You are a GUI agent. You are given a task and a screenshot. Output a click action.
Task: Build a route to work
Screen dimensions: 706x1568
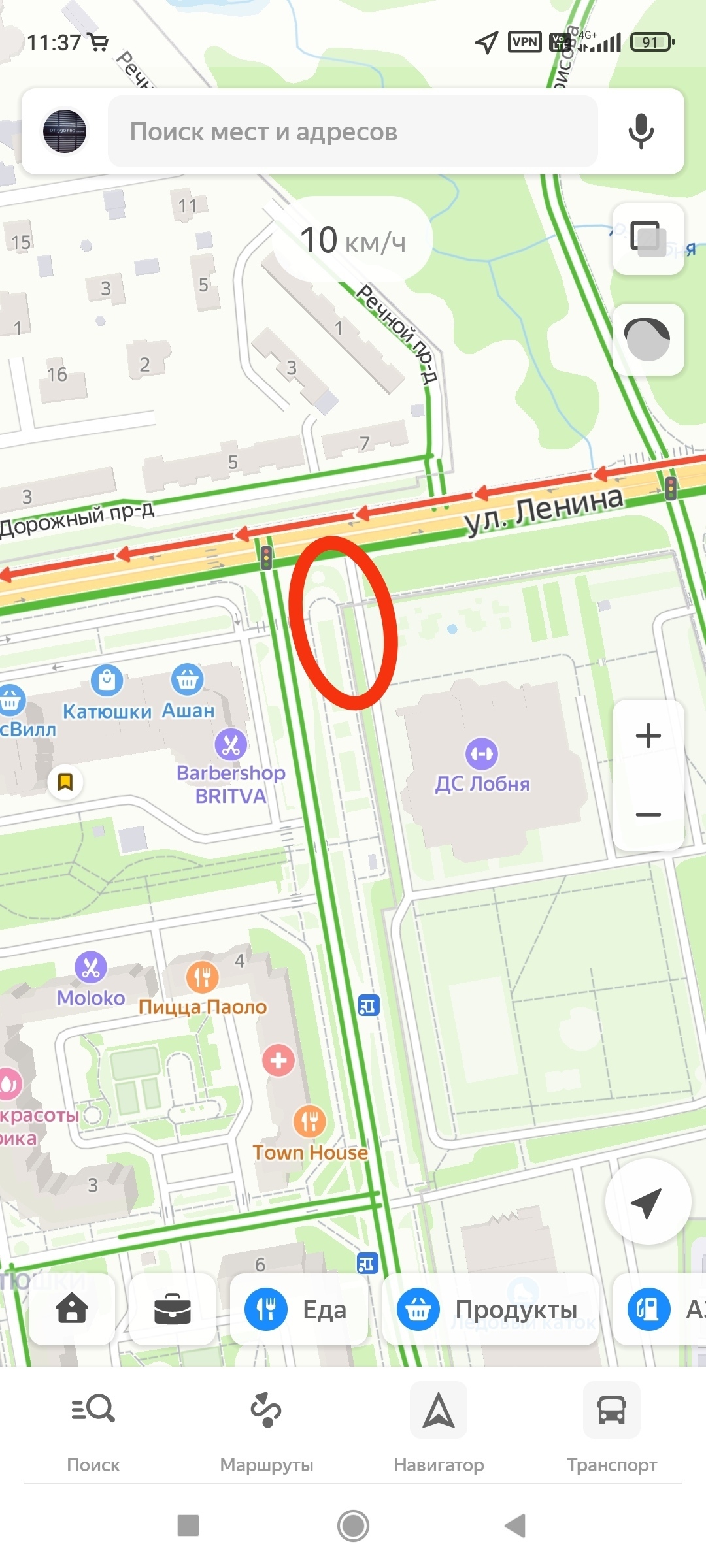coord(172,1309)
